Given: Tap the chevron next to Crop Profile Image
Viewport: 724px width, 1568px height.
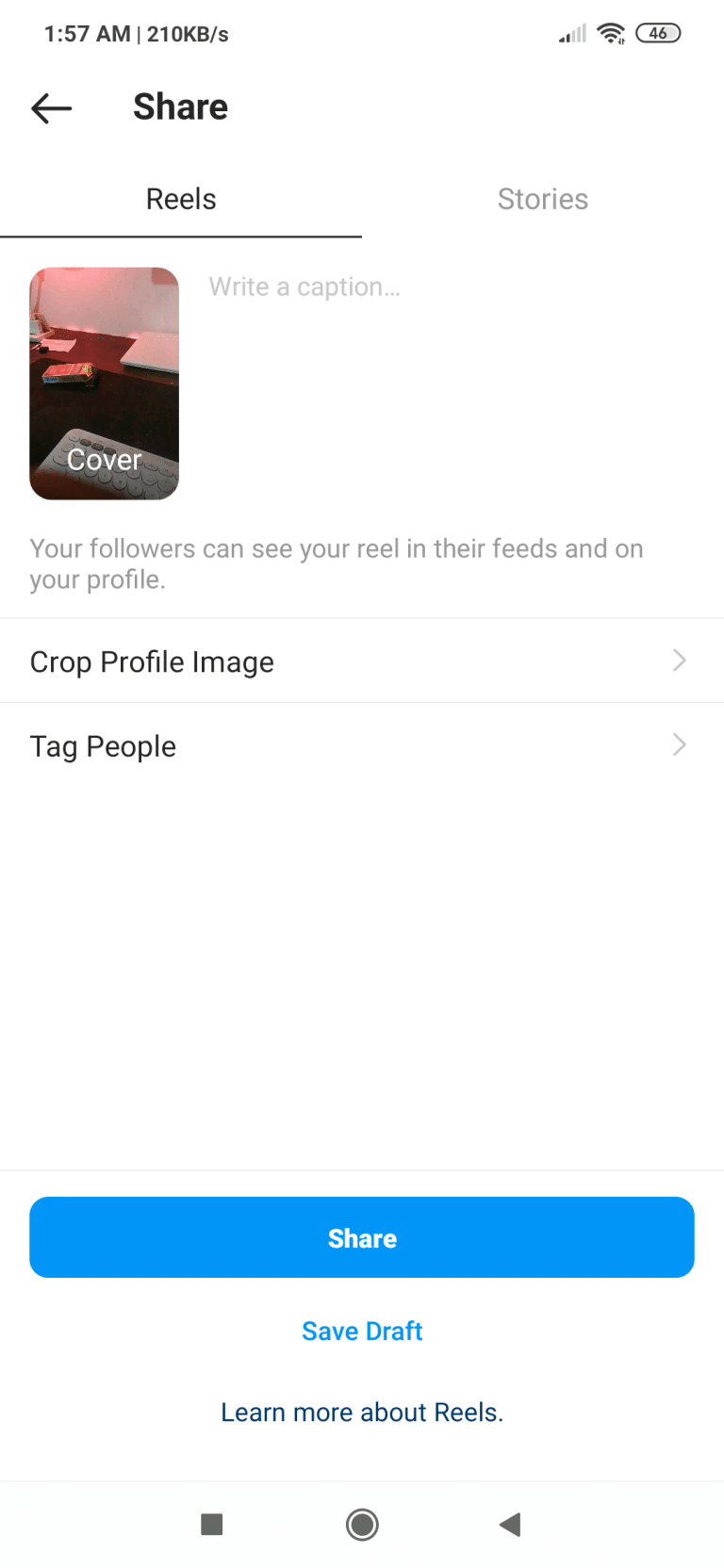Looking at the screenshot, I should [679, 661].
